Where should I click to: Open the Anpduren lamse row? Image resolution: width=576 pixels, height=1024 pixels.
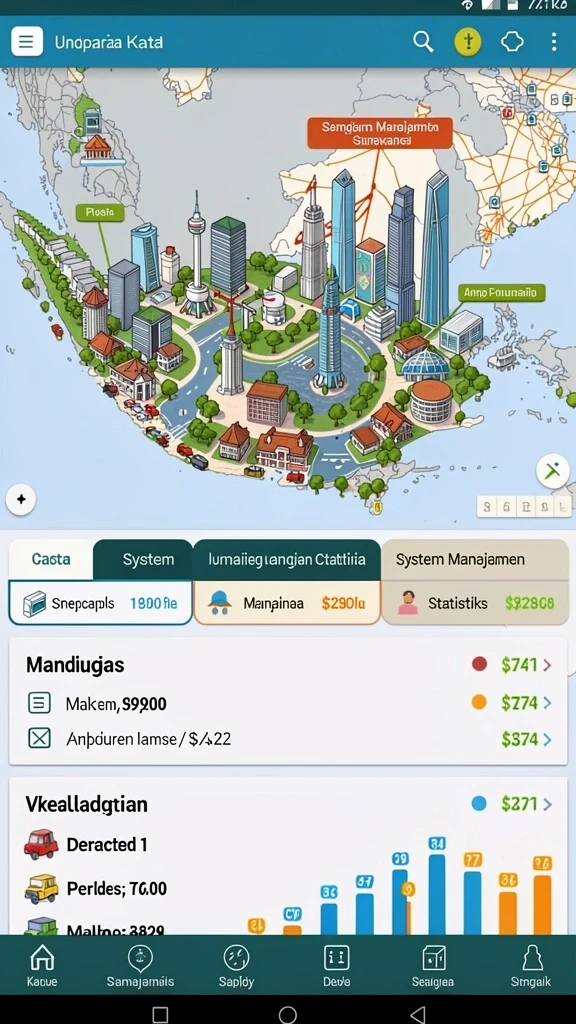(288, 739)
